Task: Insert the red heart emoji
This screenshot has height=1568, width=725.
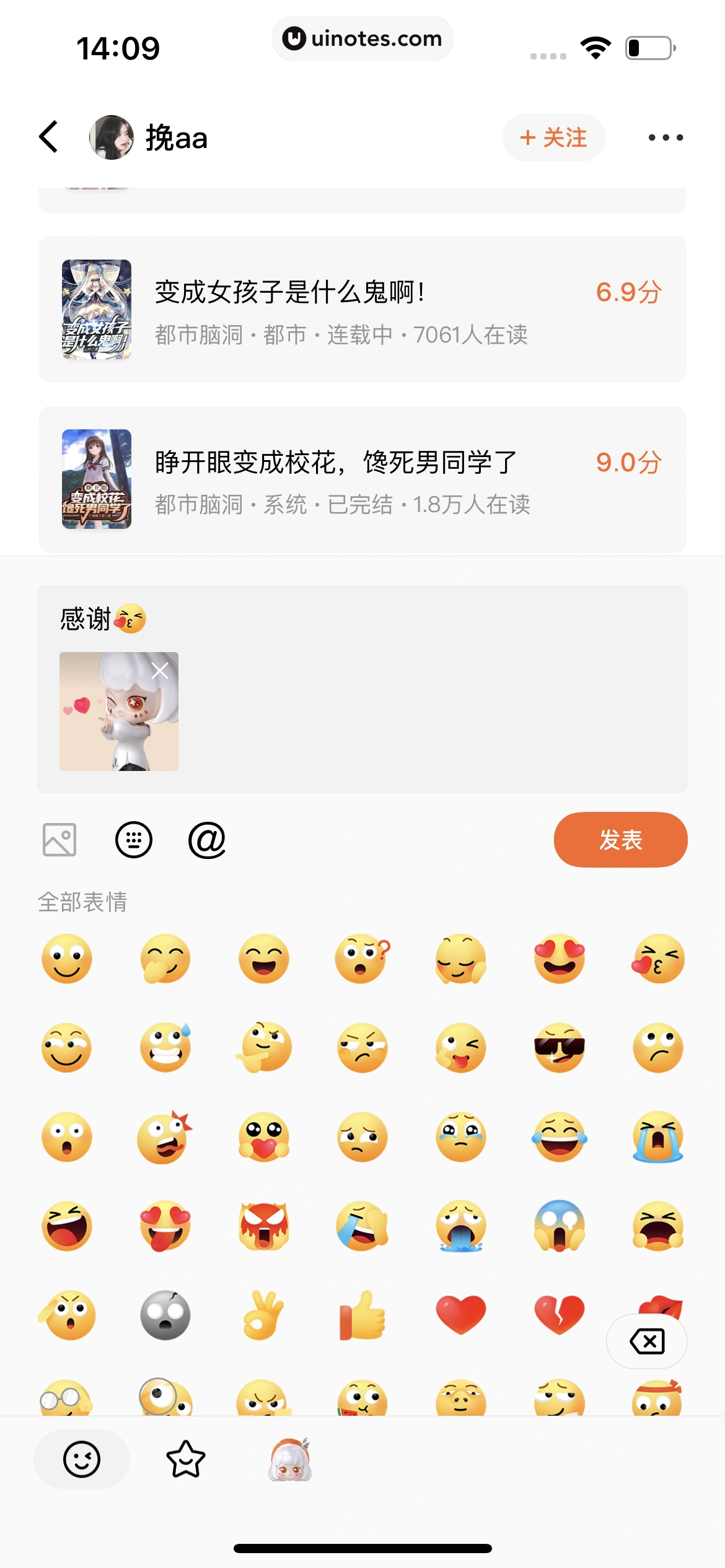Action: [461, 1315]
